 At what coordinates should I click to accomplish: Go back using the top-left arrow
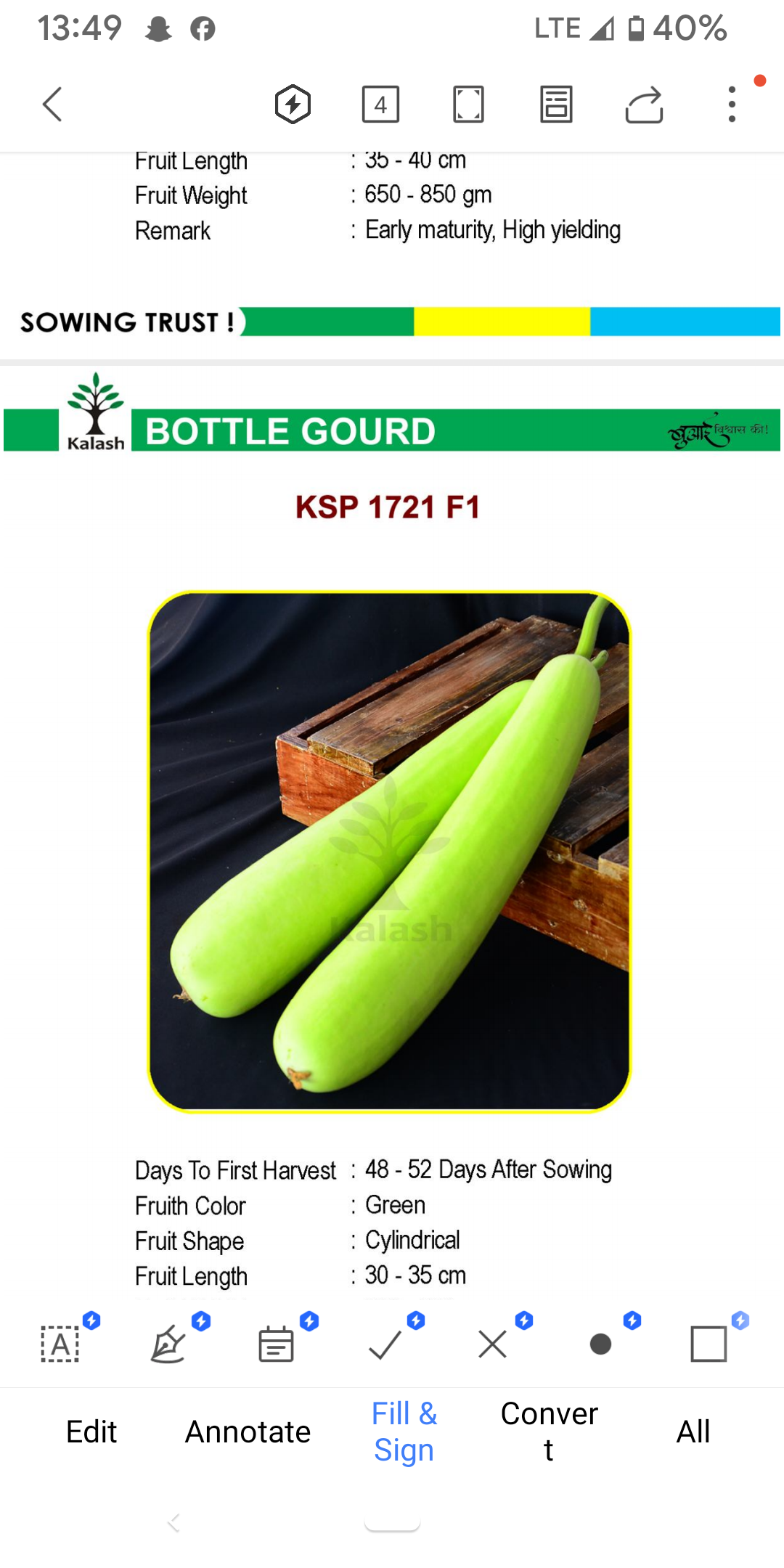pyautogui.click(x=52, y=105)
